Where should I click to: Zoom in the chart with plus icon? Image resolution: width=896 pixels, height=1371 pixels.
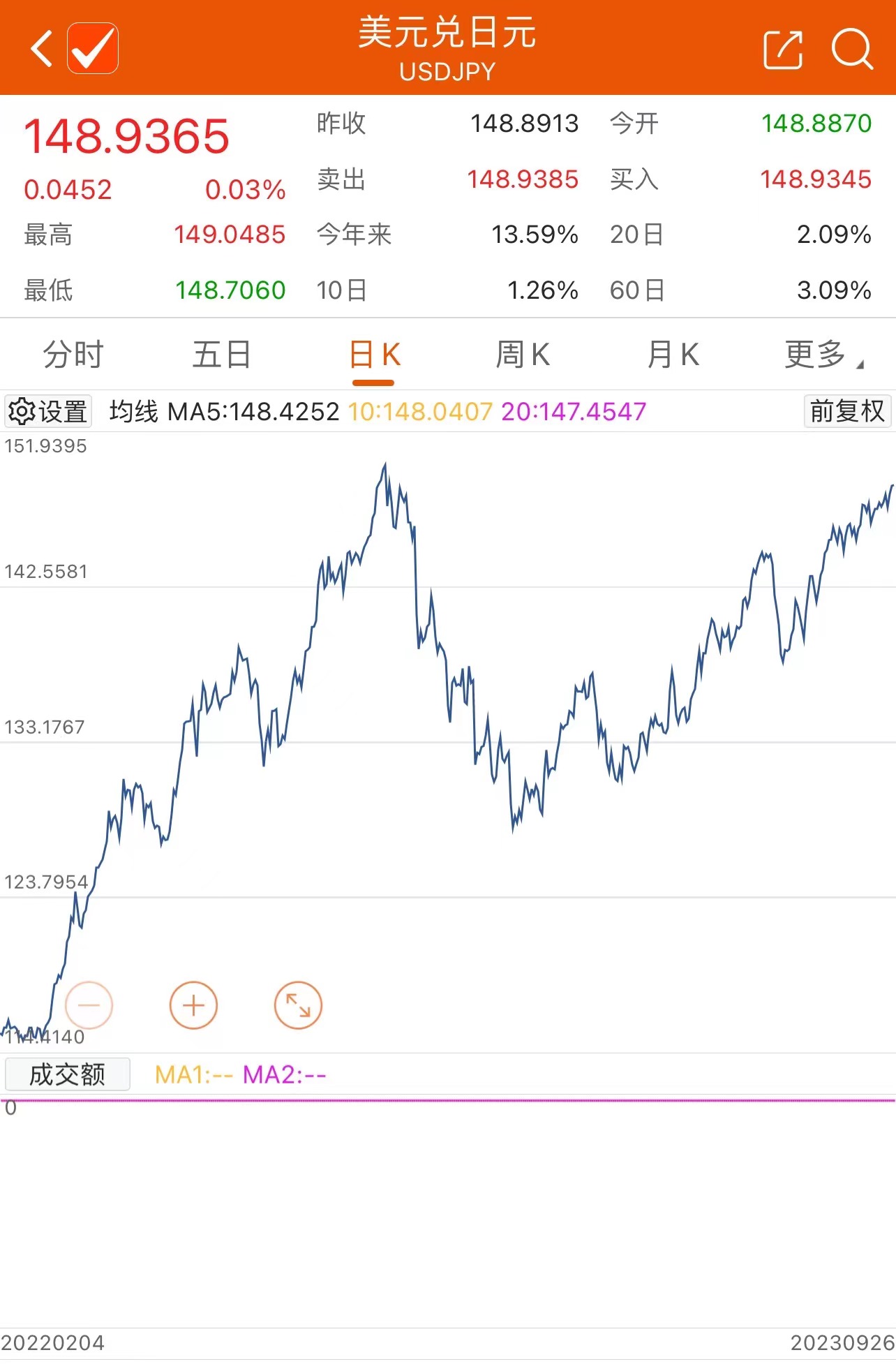point(193,1005)
